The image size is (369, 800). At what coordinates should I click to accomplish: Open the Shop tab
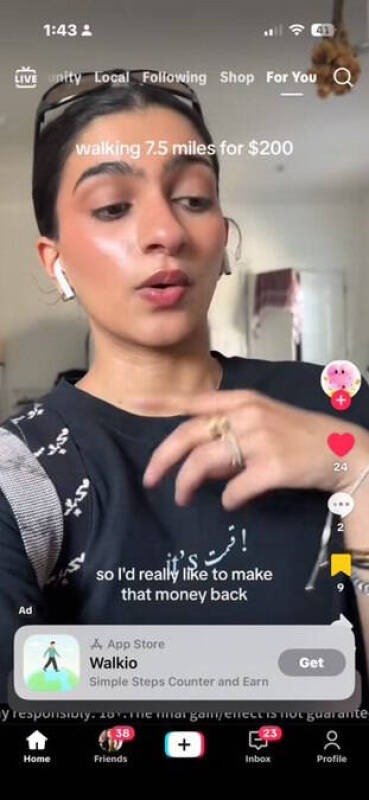coord(237,78)
